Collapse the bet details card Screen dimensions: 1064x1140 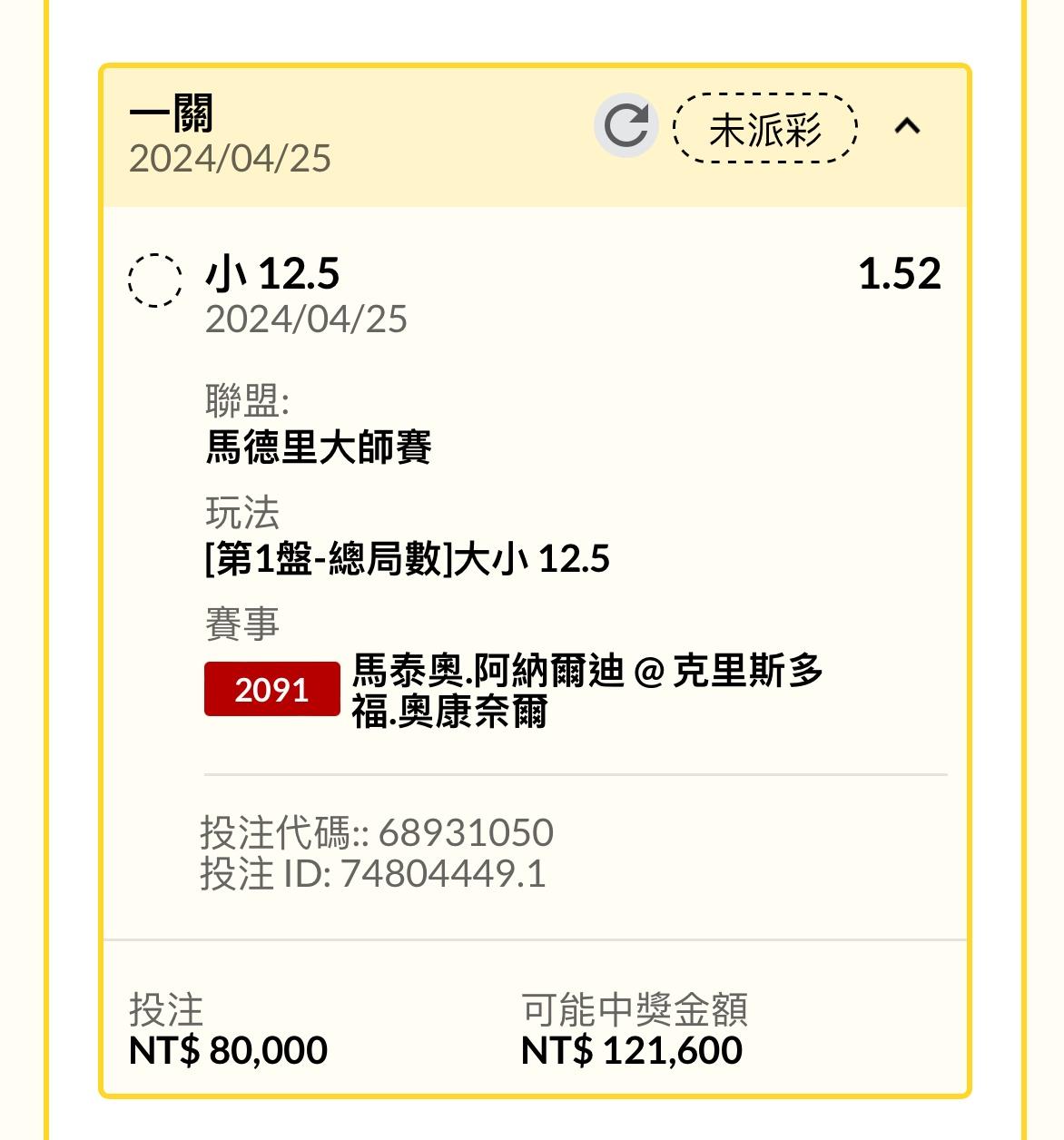tap(907, 126)
